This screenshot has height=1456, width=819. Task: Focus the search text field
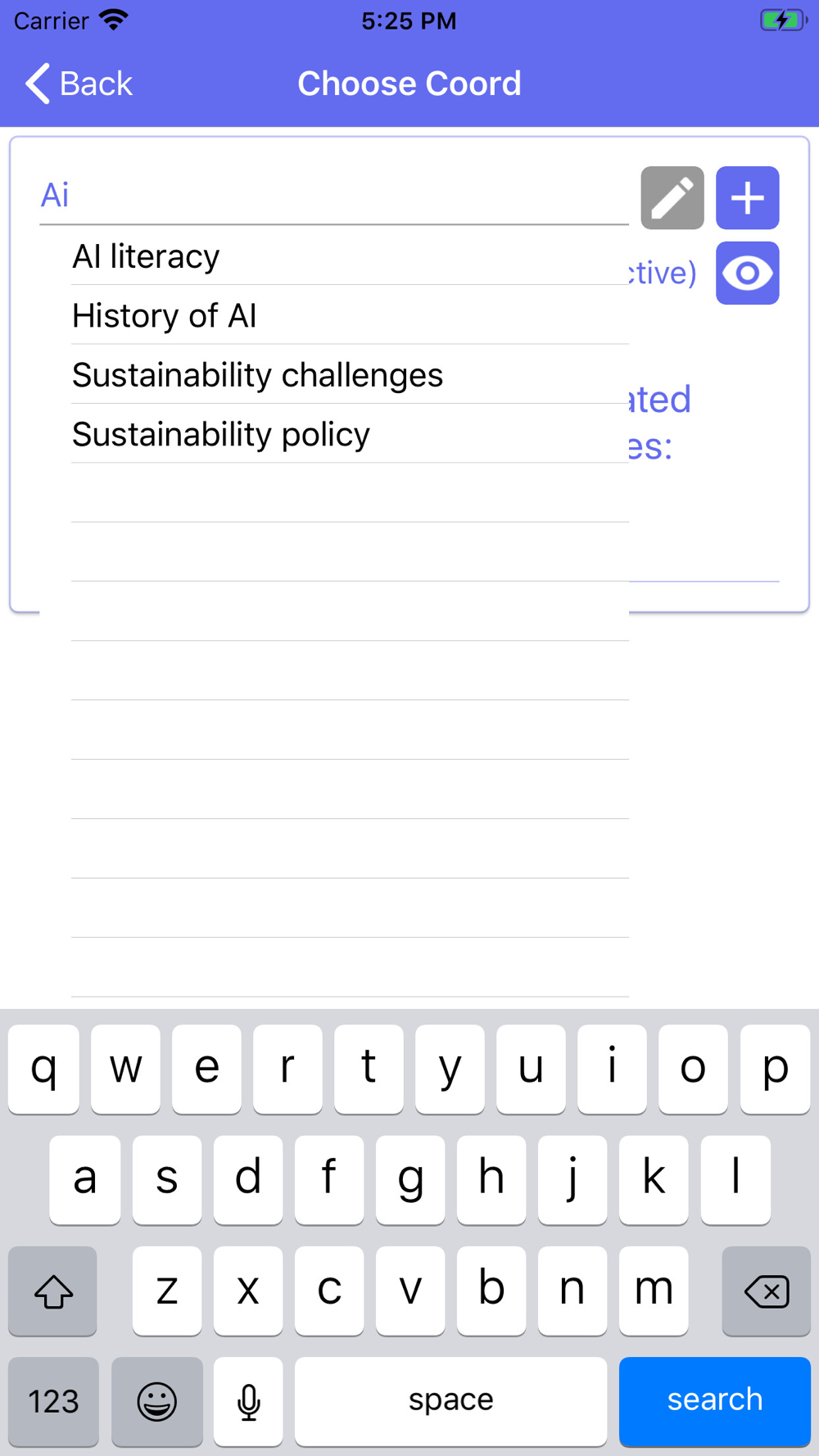pos(334,196)
